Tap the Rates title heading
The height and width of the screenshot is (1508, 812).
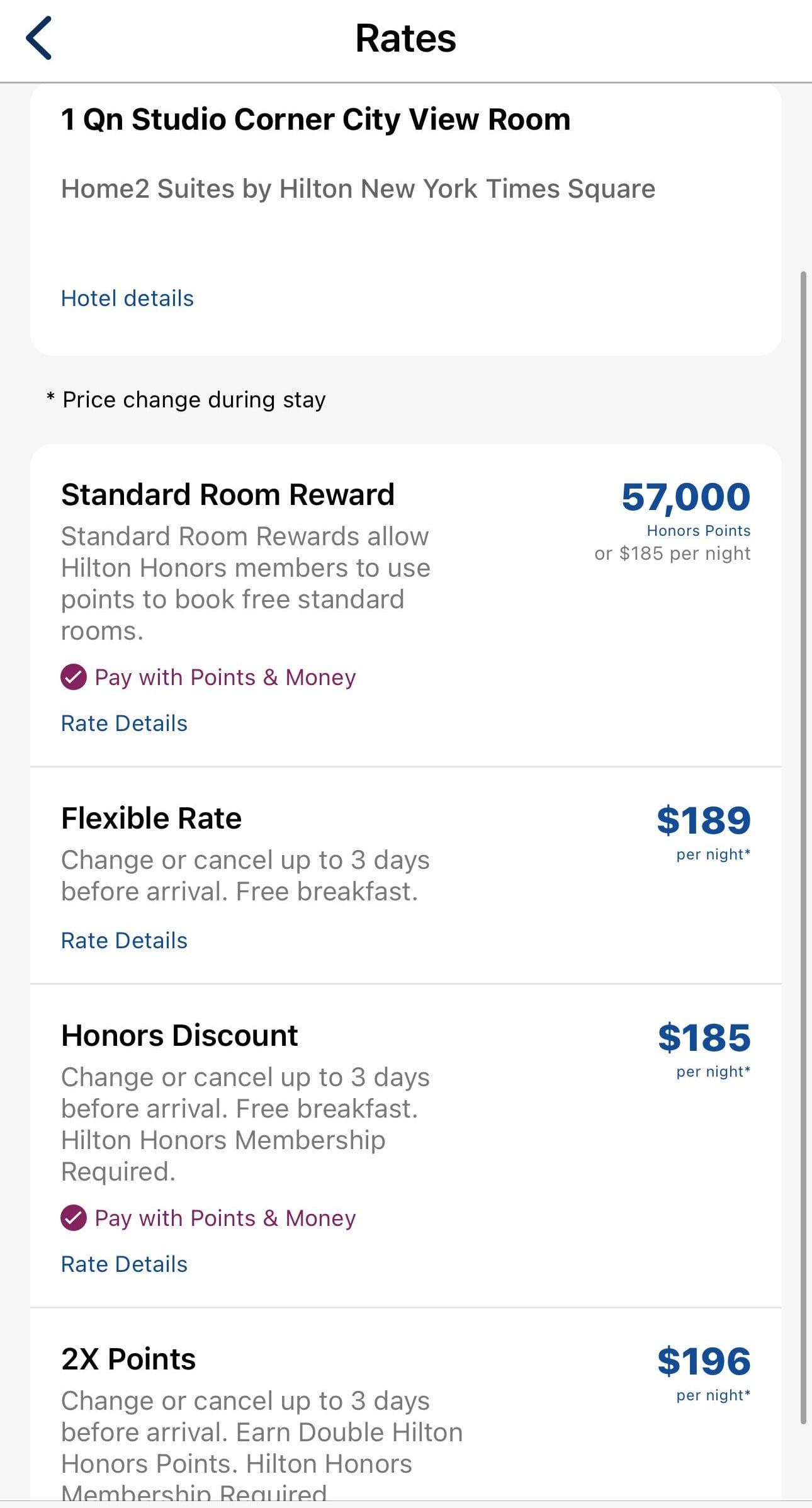(x=406, y=38)
